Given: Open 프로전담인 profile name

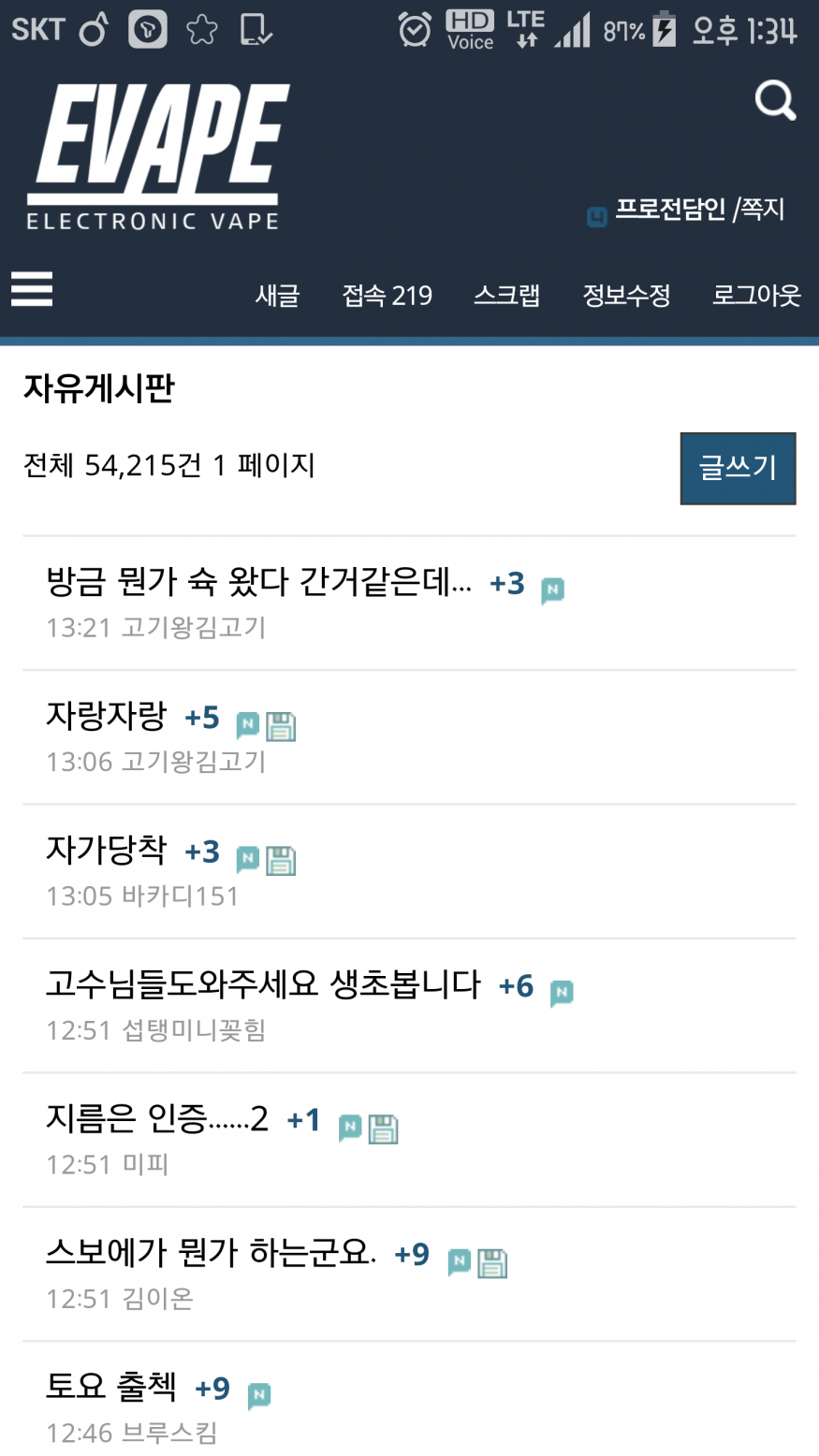Looking at the screenshot, I should [669, 210].
